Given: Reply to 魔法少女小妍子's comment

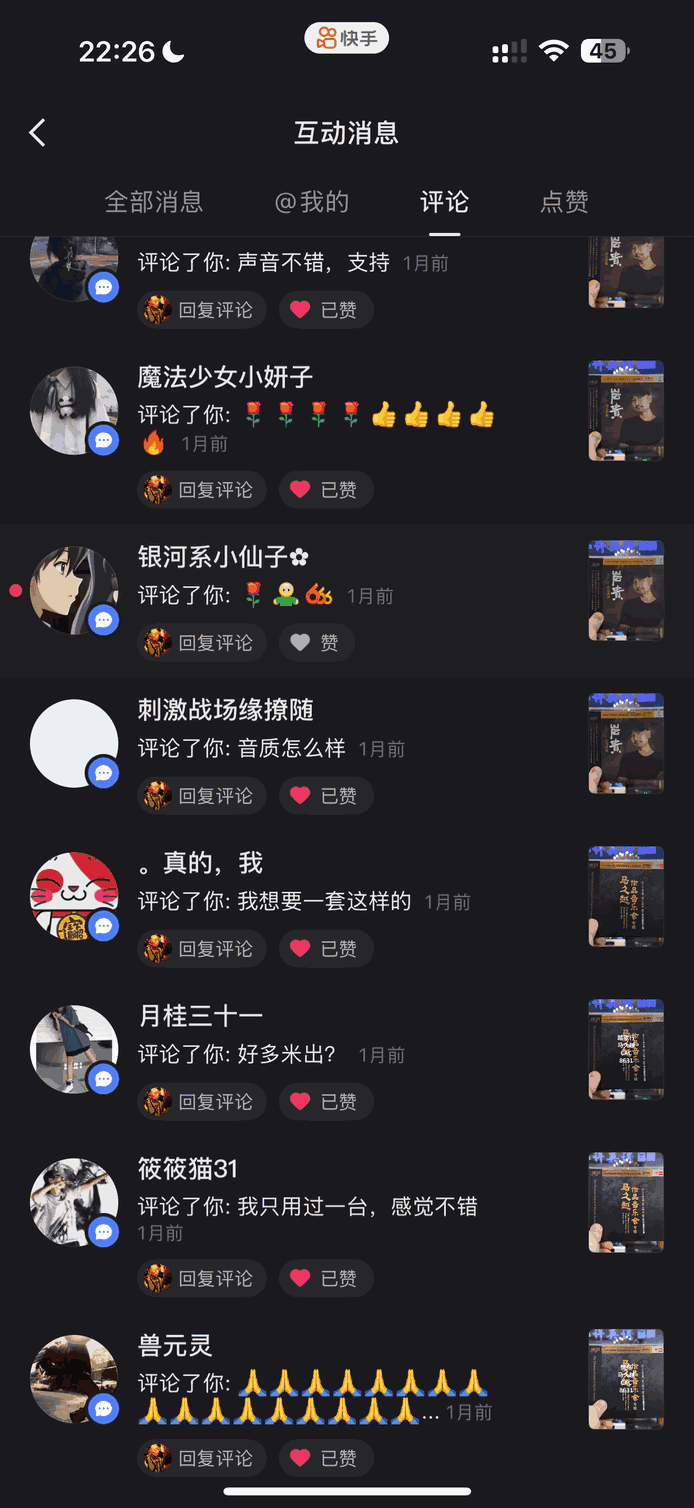Looking at the screenshot, I should pyautogui.click(x=202, y=490).
